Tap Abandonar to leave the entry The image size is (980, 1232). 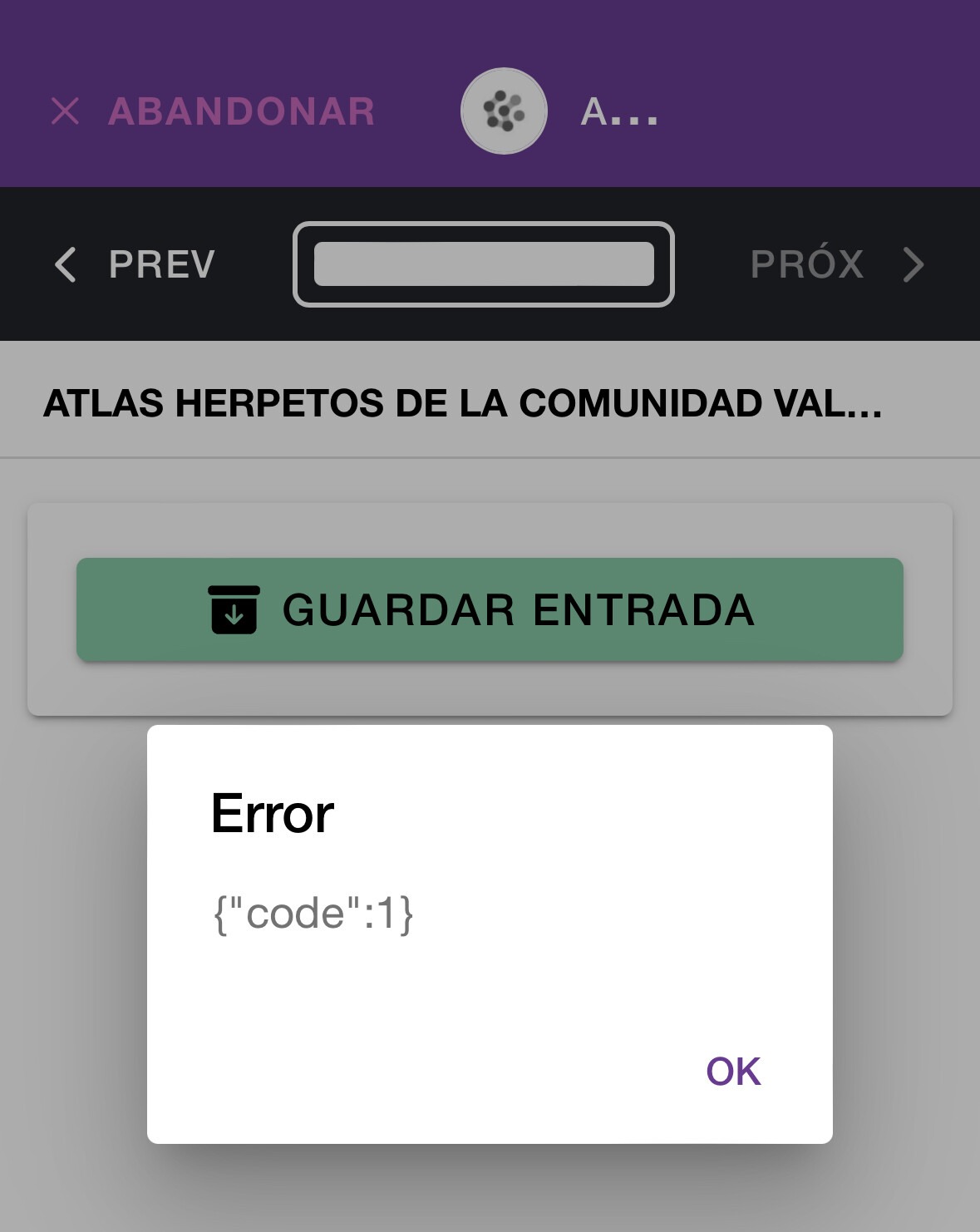click(x=214, y=111)
